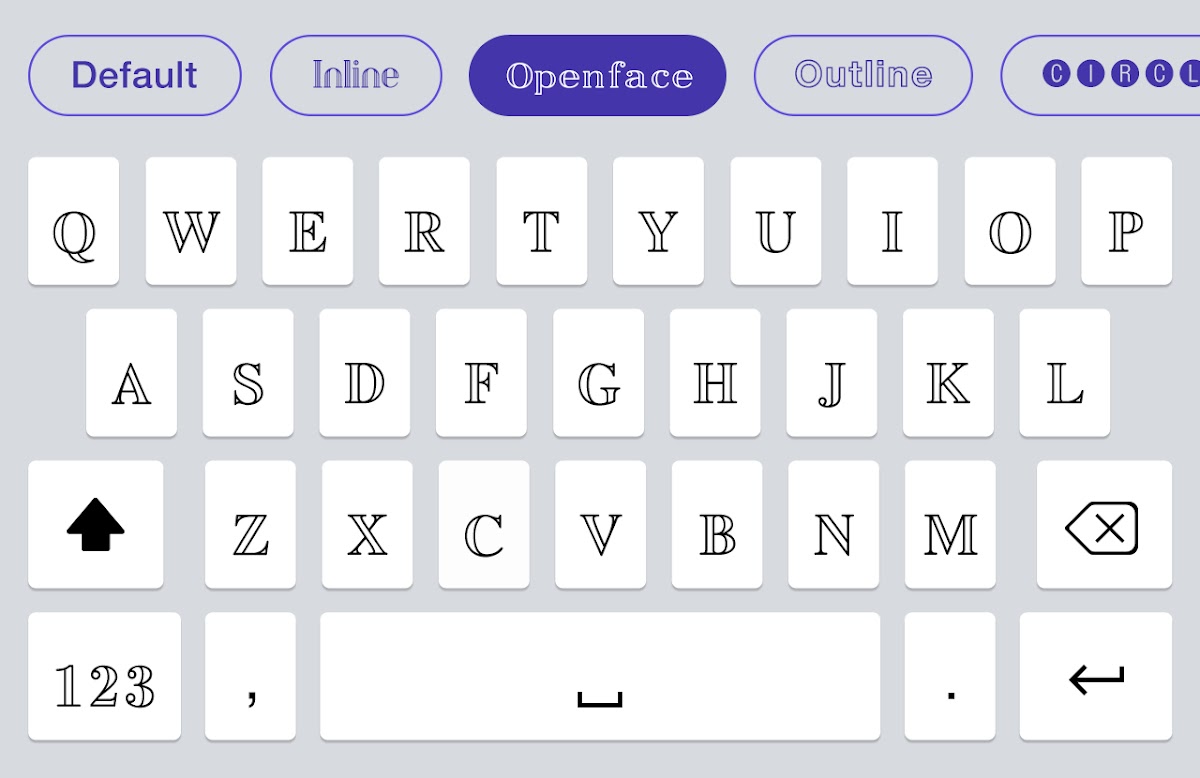Toggle the shift key
Viewport: 1200px width, 778px height.
pos(96,525)
